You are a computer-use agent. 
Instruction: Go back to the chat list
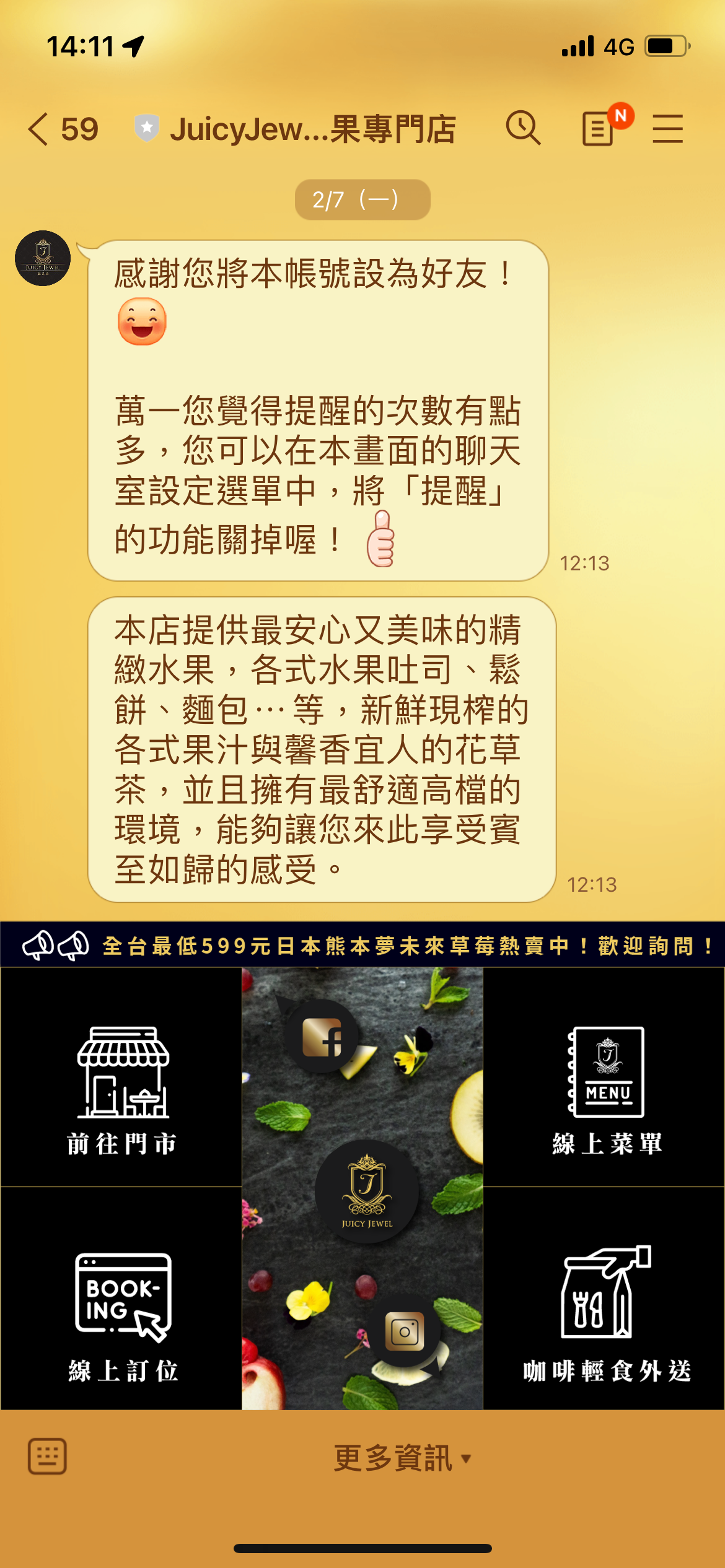tap(38, 129)
